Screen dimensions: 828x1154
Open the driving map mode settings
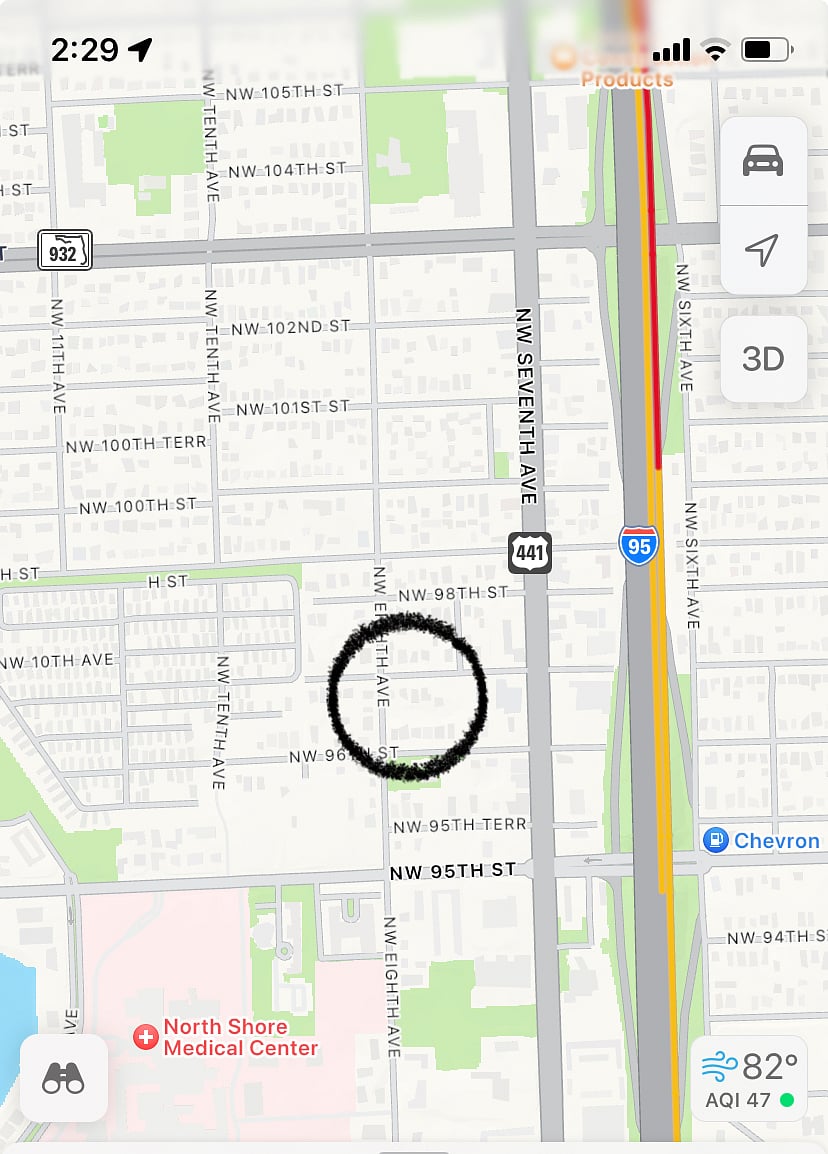click(763, 161)
